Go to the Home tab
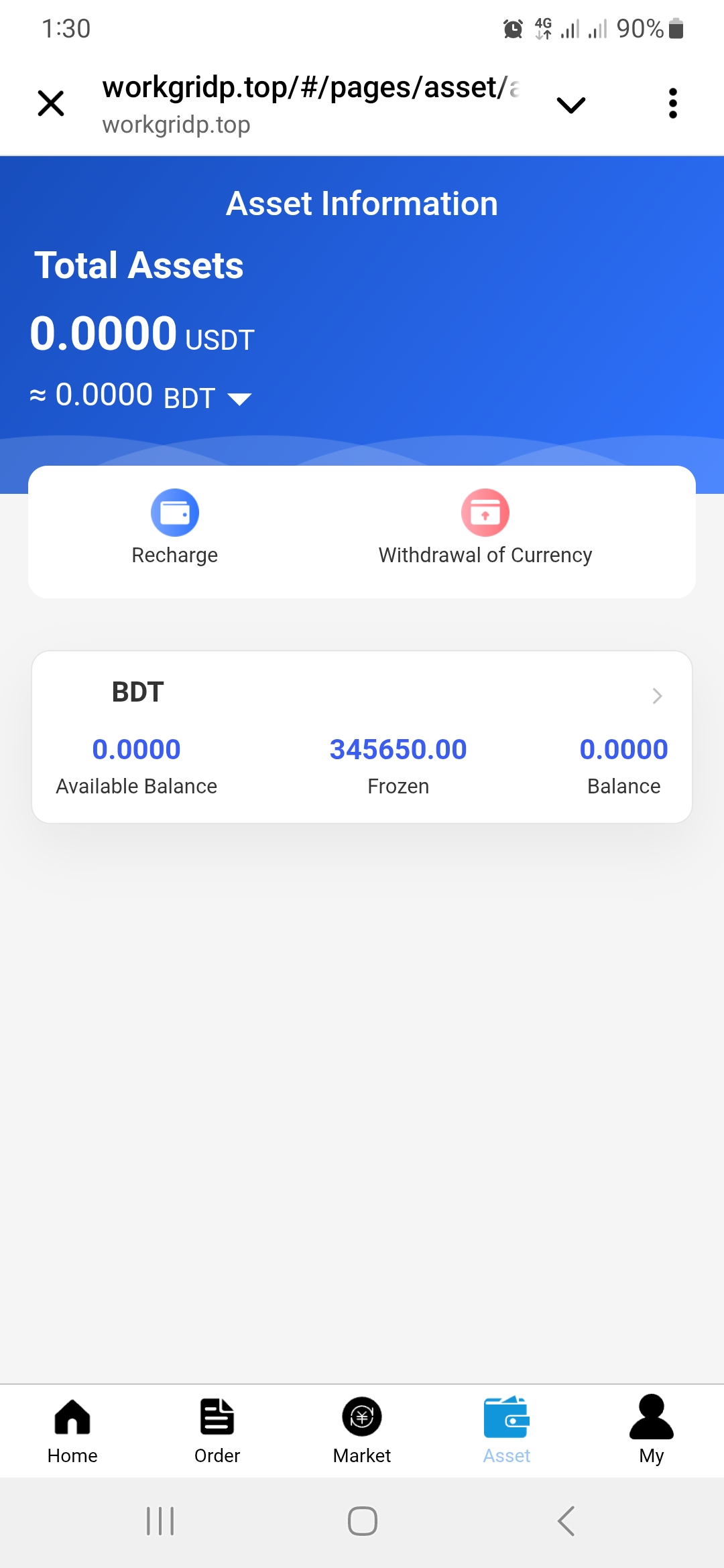 72,1430
